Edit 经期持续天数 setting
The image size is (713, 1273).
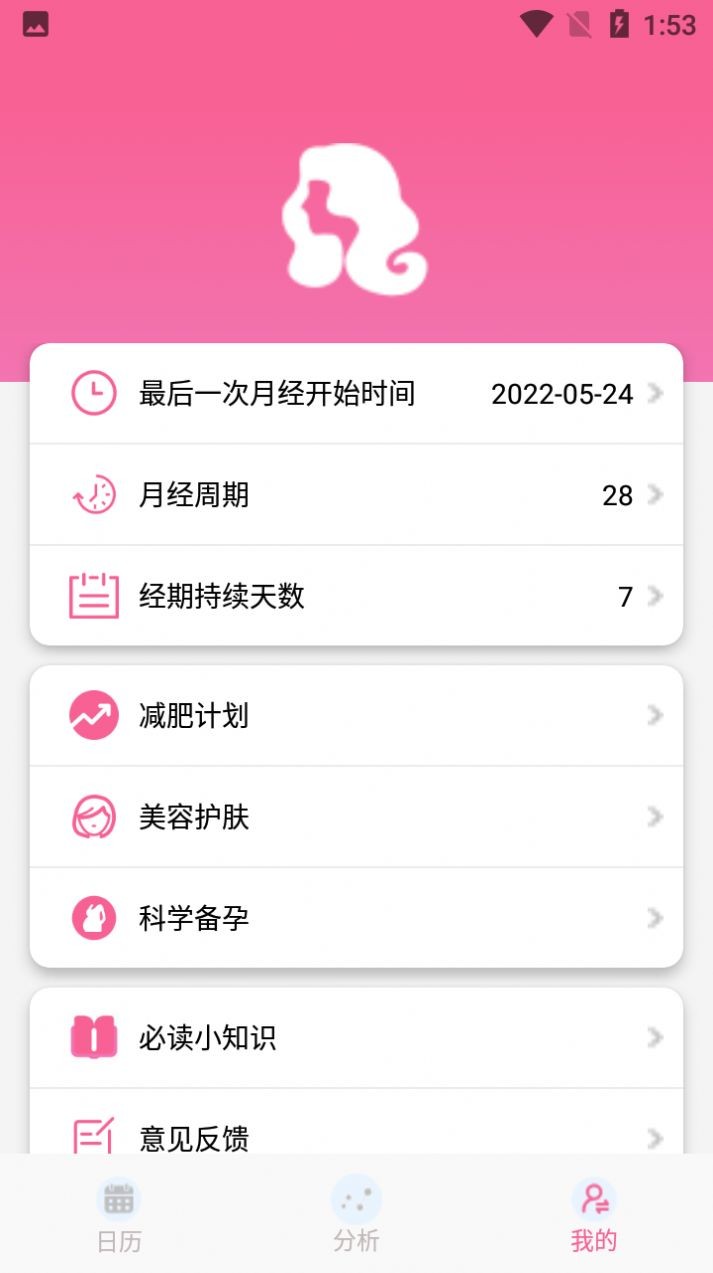[x=356, y=596]
